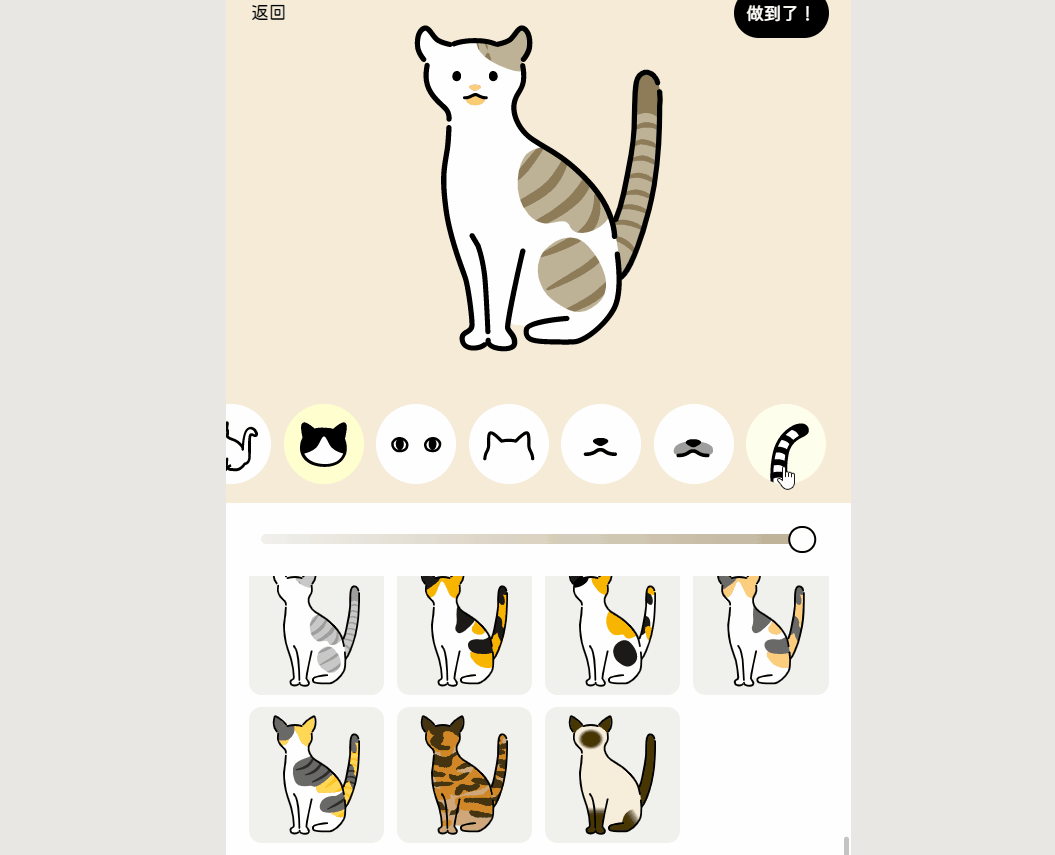This screenshot has width=1055, height=855.
Task: Select the striped tail category
Action: [786, 444]
